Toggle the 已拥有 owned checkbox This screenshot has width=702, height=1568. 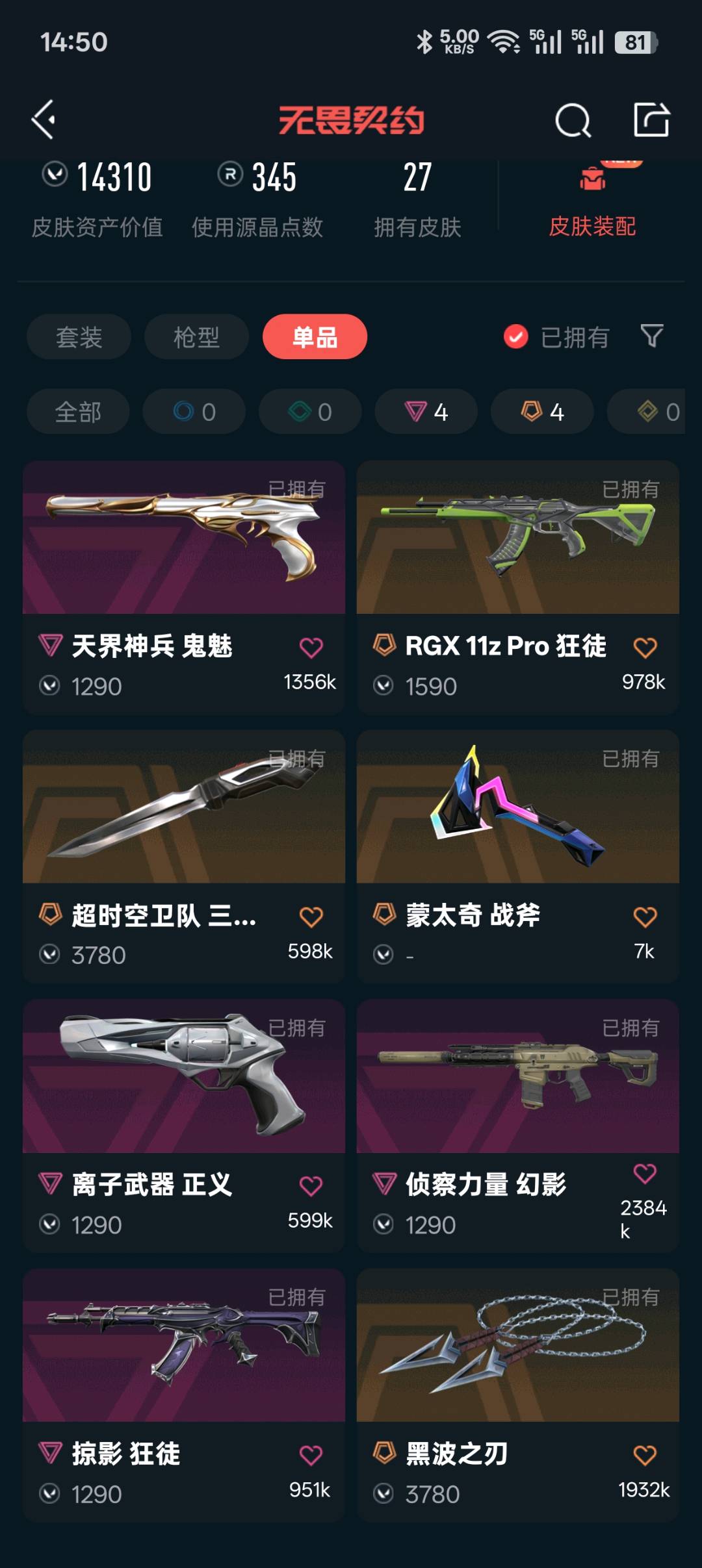pos(516,336)
